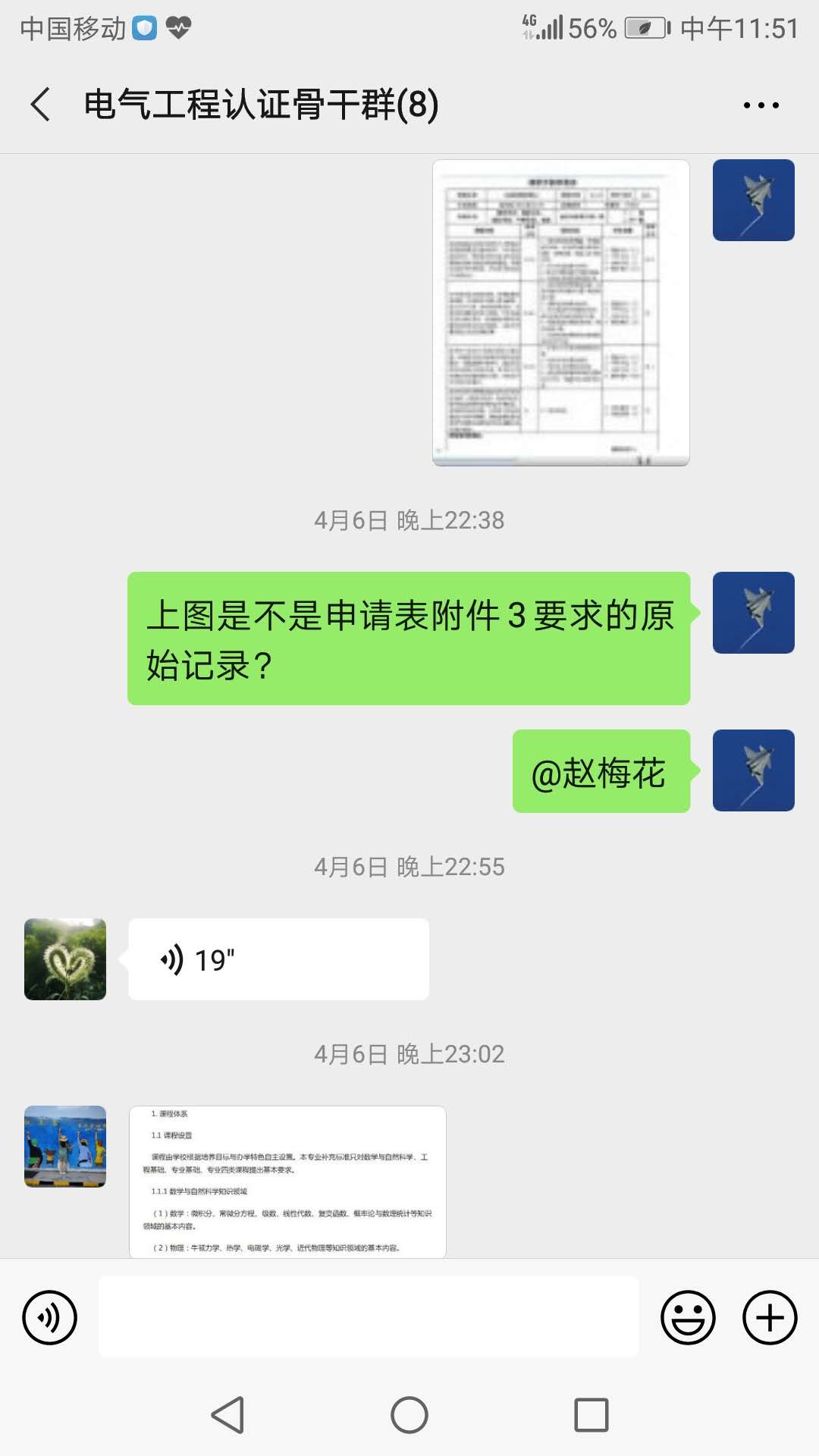Open recent apps from the navigation bar
819x1456 pixels.
point(591,1415)
